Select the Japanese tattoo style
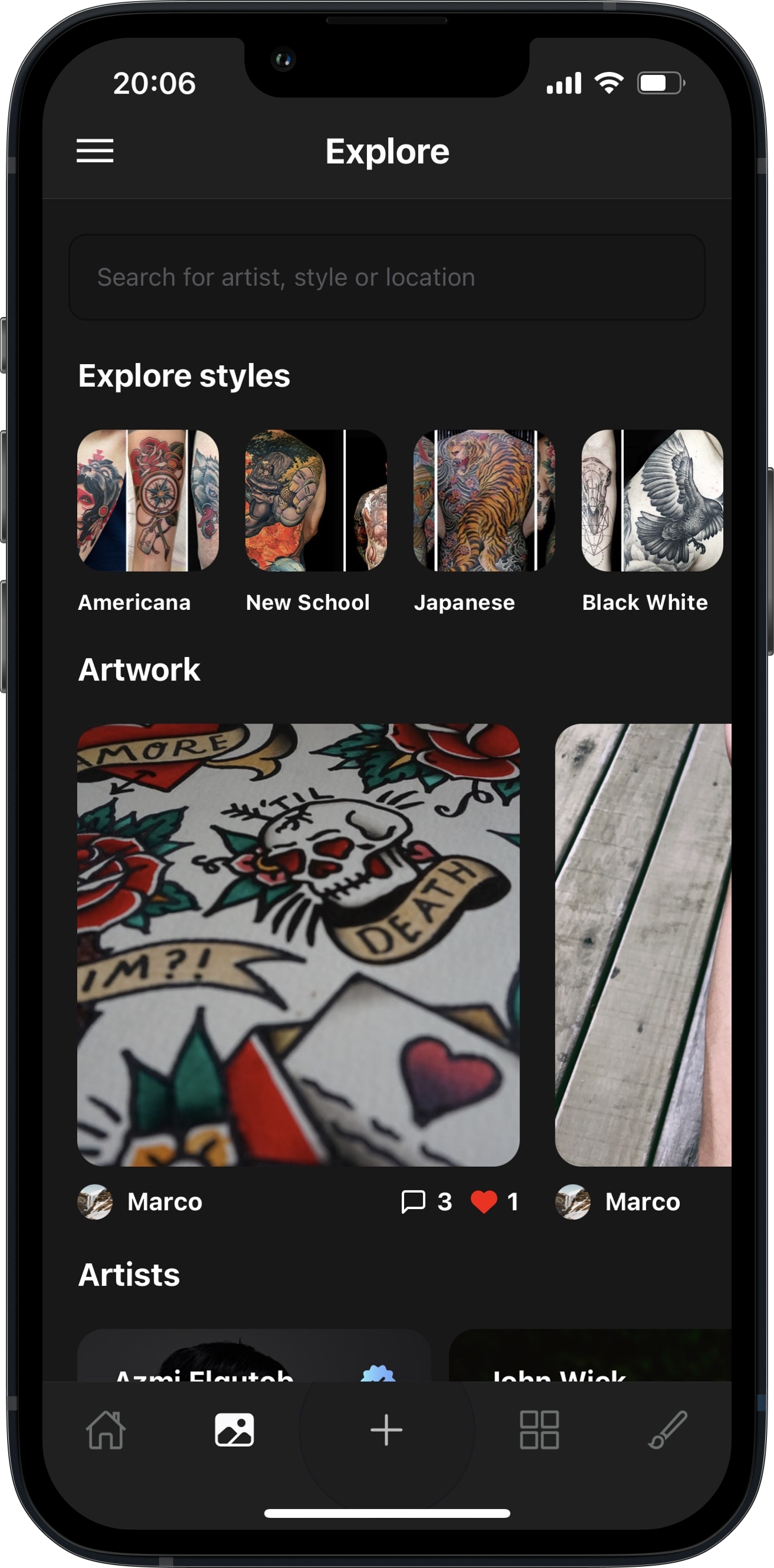 pos(484,501)
